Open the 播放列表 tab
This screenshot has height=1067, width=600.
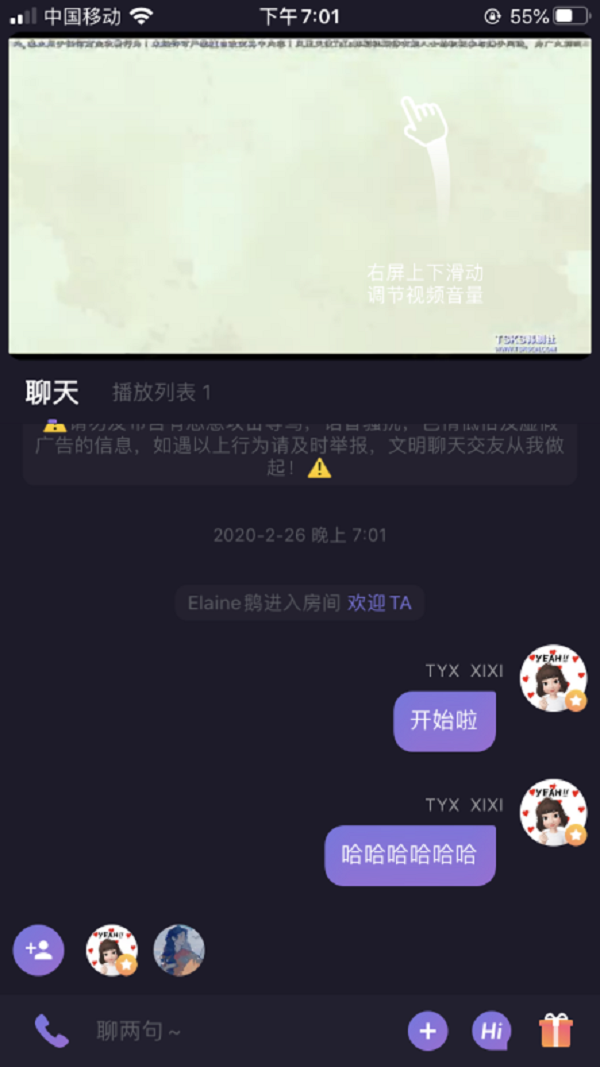161,392
